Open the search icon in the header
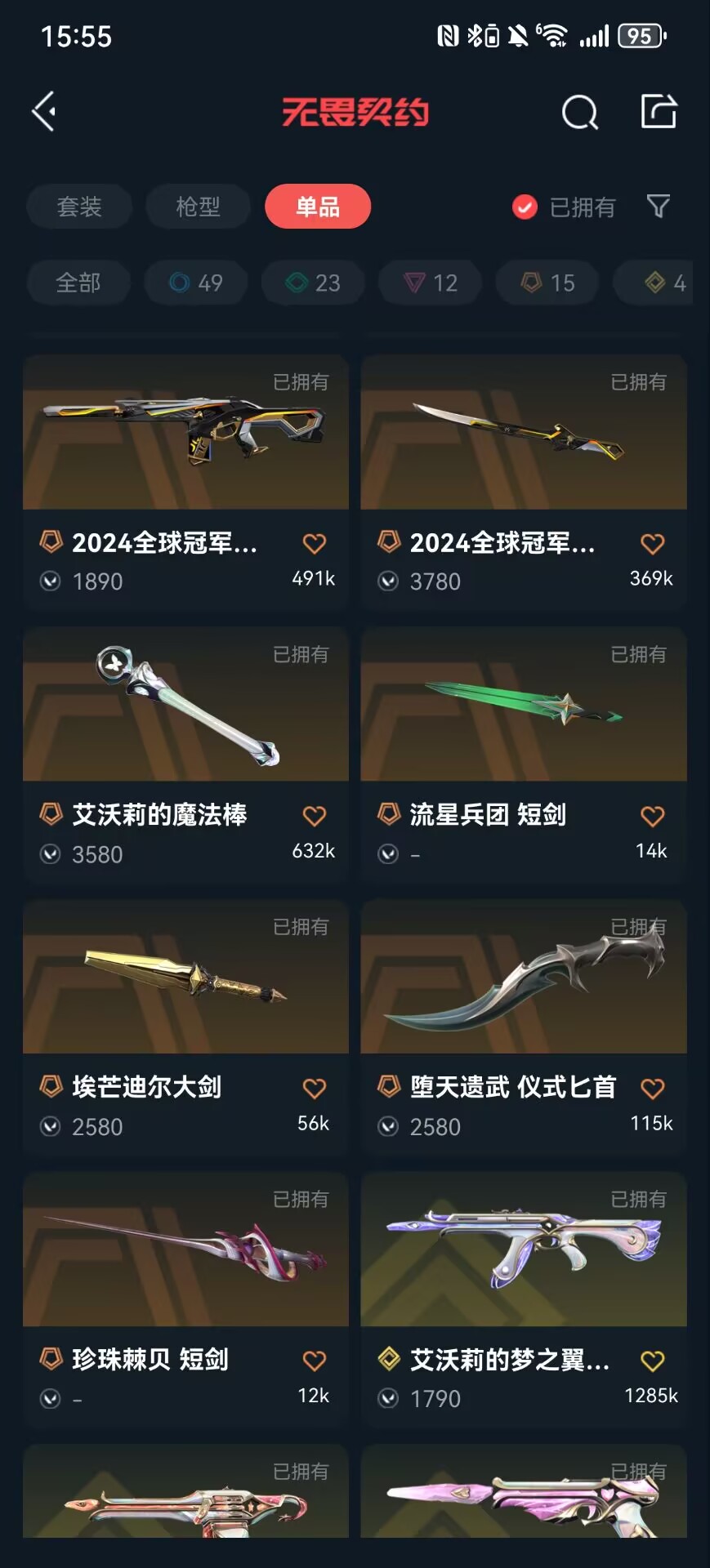Image resolution: width=710 pixels, height=1568 pixels. 579,112
